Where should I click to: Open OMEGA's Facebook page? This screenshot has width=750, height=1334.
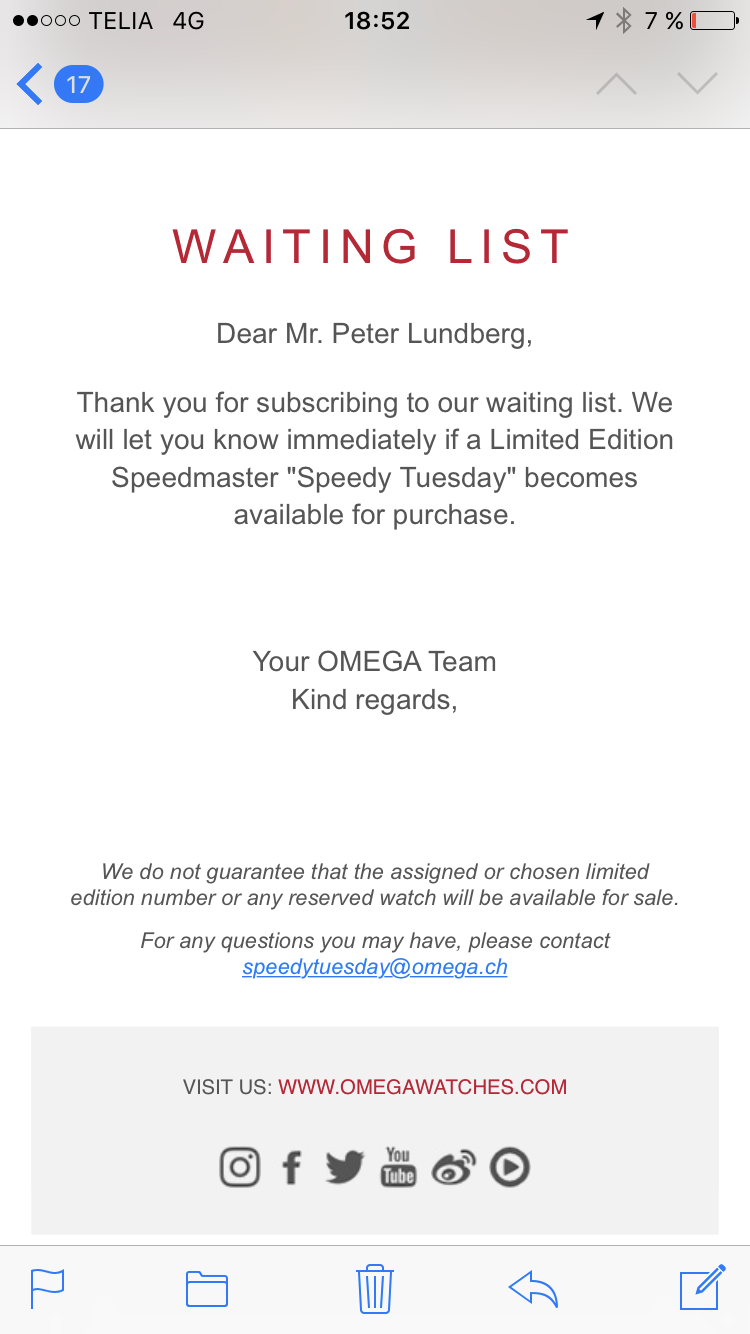292,1167
